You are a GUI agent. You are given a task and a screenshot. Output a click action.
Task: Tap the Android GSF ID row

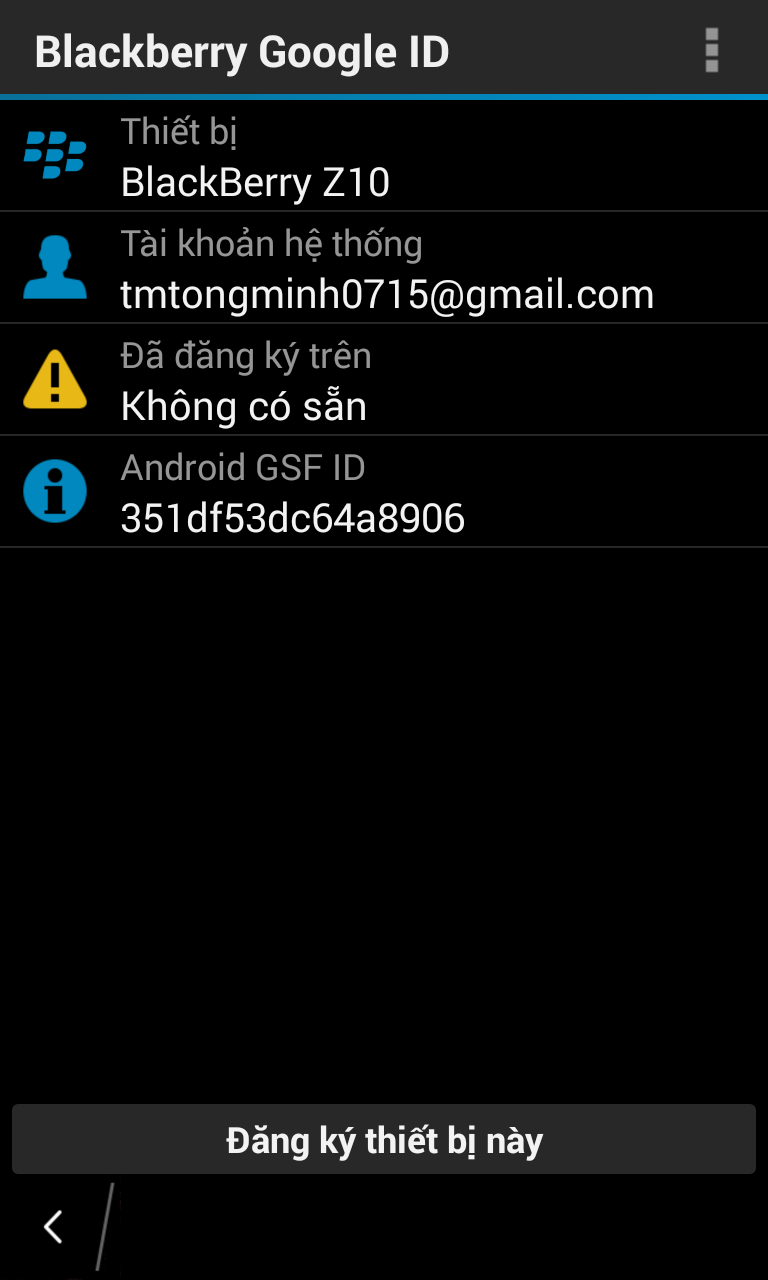tap(384, 492)
